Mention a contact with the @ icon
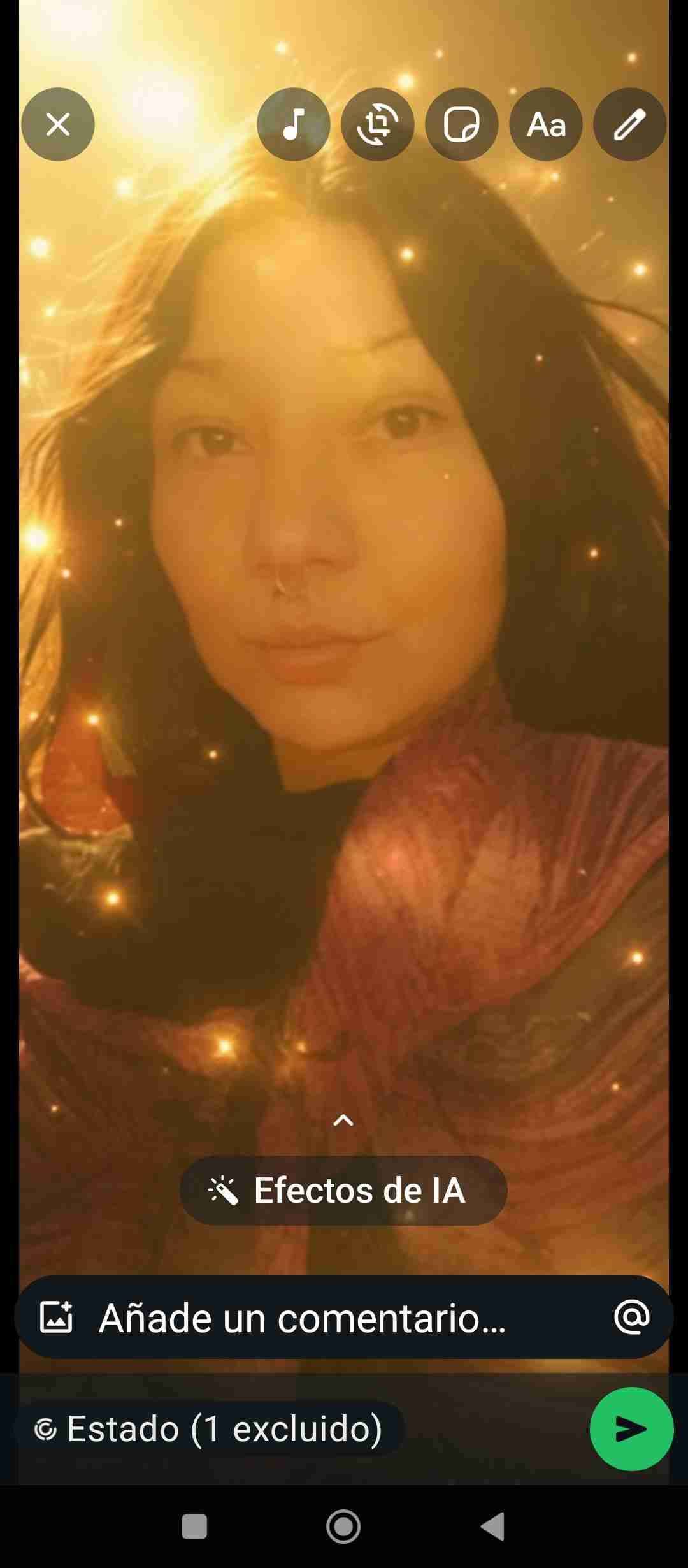688x1568 pixels. (x=631, y=1317)
